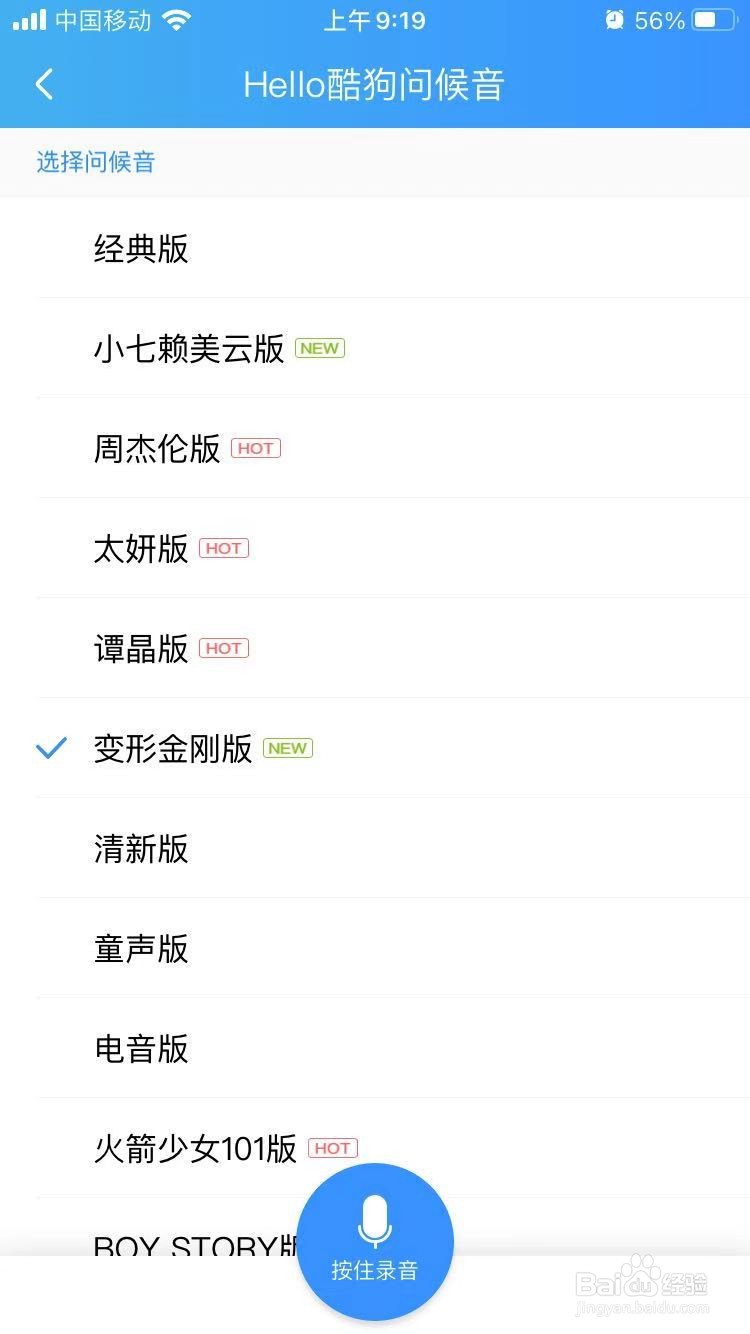Choose the 童声版 greeting voice
Viewport: 750px width, 1334px height.
click(140, 949)
